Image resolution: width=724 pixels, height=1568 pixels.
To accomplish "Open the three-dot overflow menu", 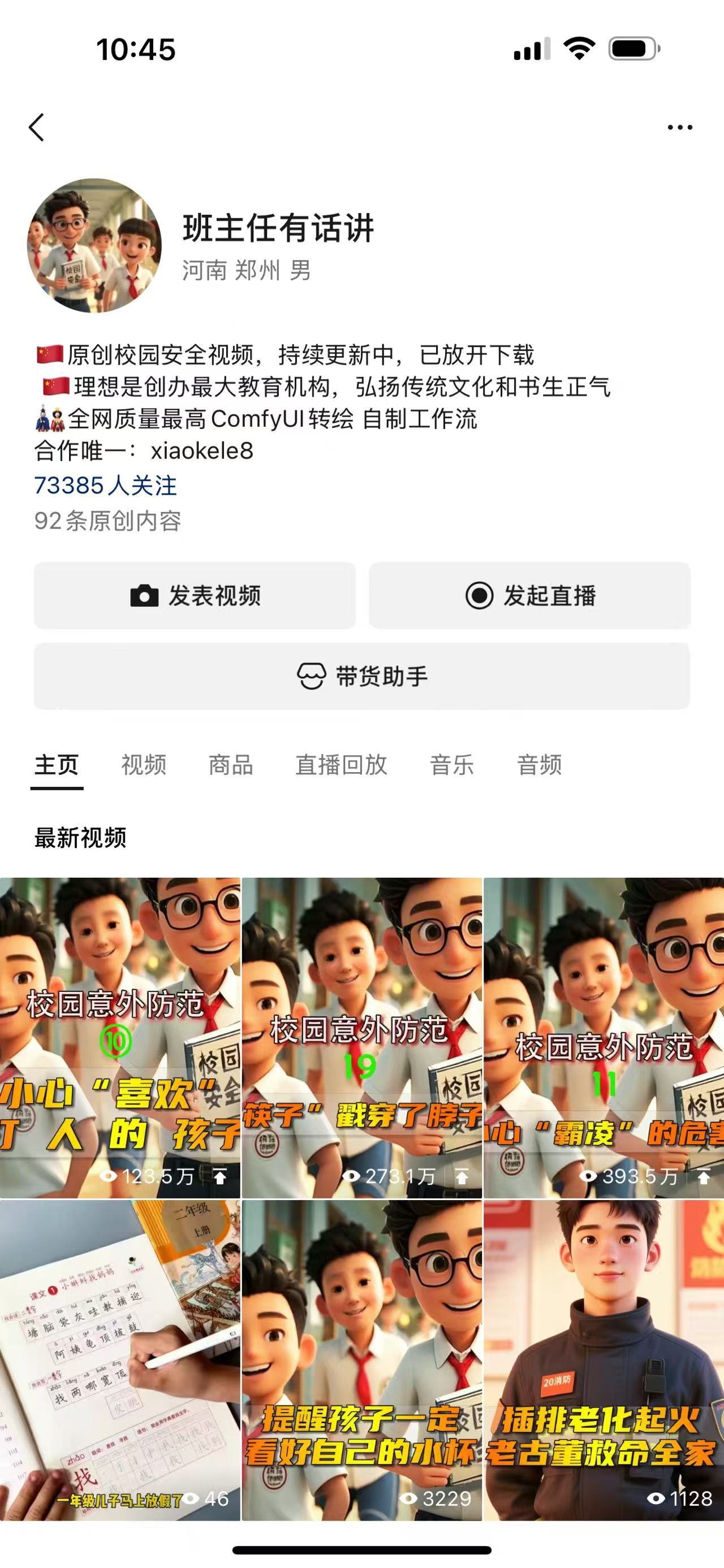I will click(x=679, y=127).
